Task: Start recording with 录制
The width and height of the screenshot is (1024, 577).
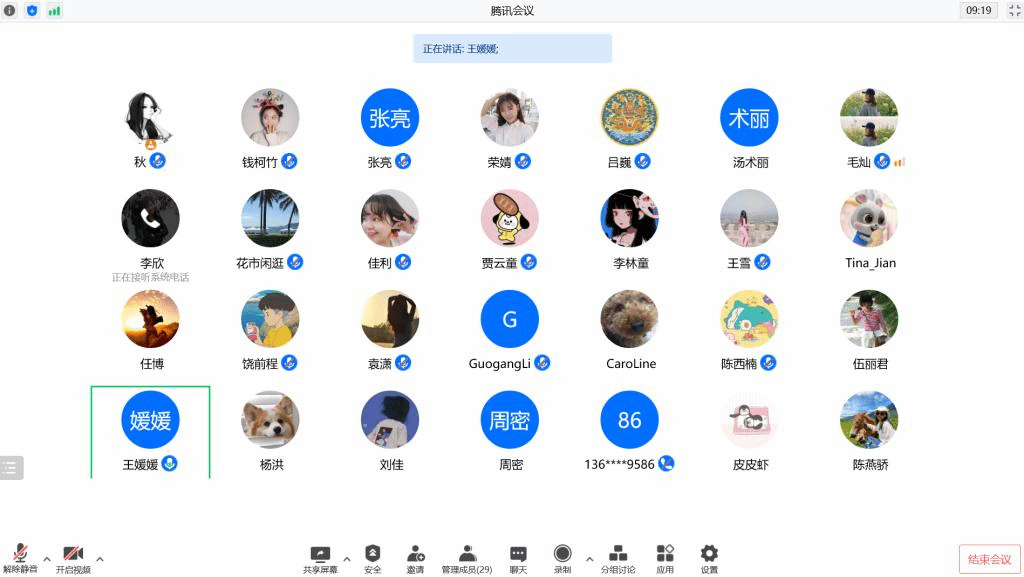Action: click(562, 558)
